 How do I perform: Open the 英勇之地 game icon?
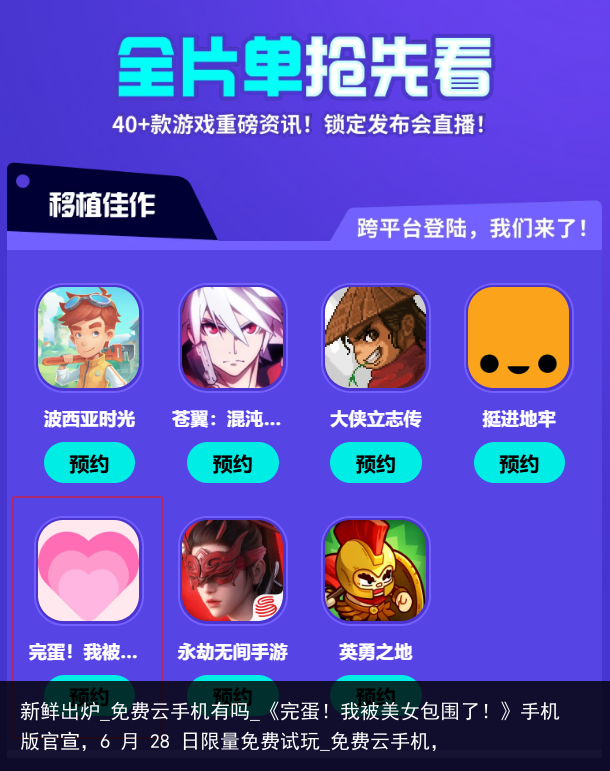[x=375, y=570]
